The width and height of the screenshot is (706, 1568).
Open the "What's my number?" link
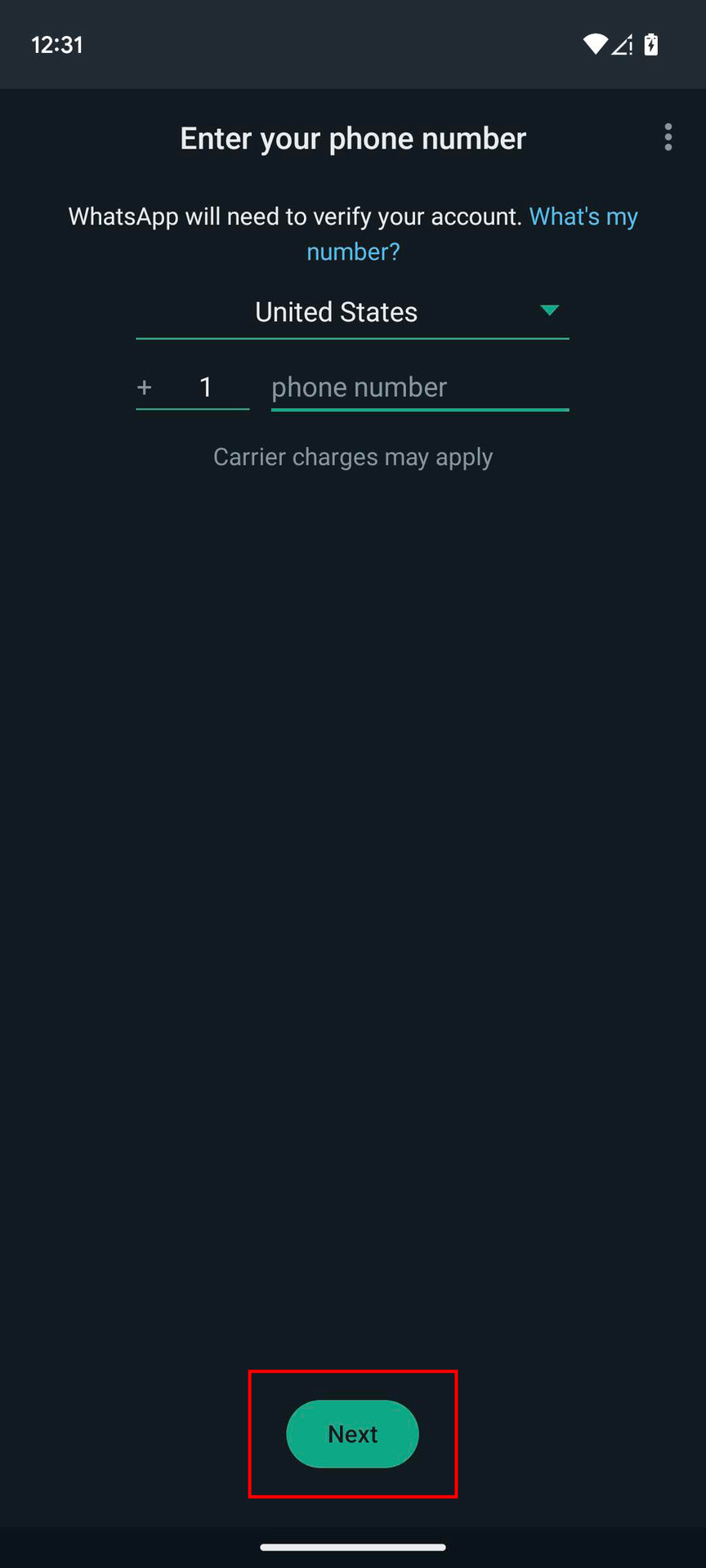pos(583,217)
